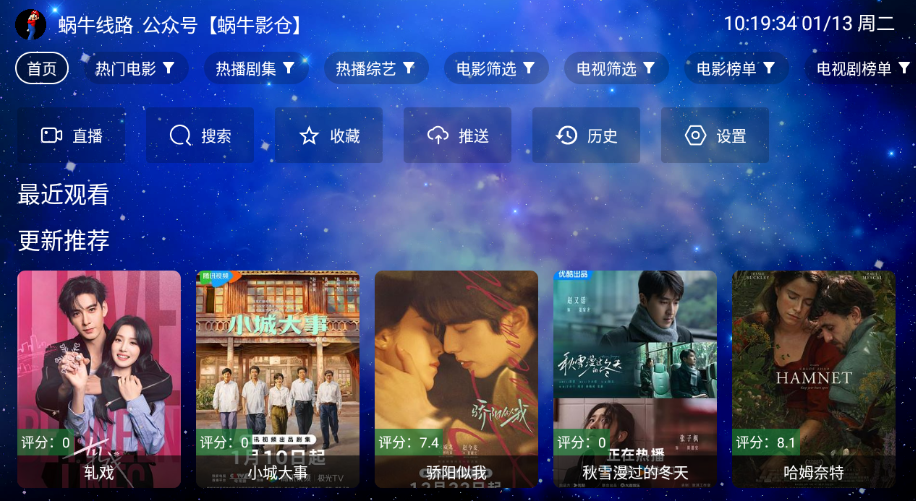This screenshot has height=501, width=916.
Task: Select the 热播剧集 tab
Action: point(255,69)
